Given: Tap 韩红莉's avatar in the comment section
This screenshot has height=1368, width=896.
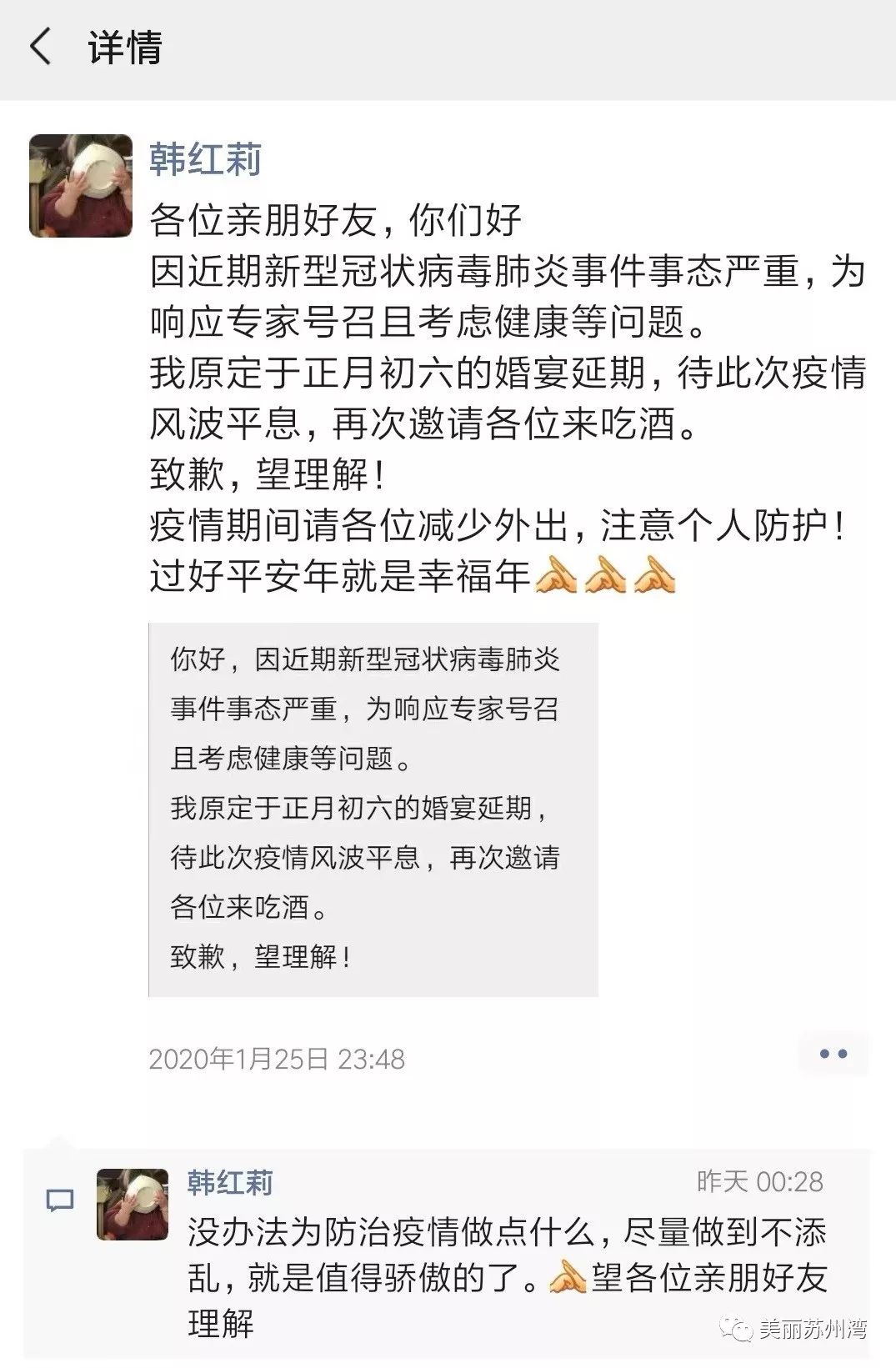Looking at the screenshot, I should (x=132, y=1204).
